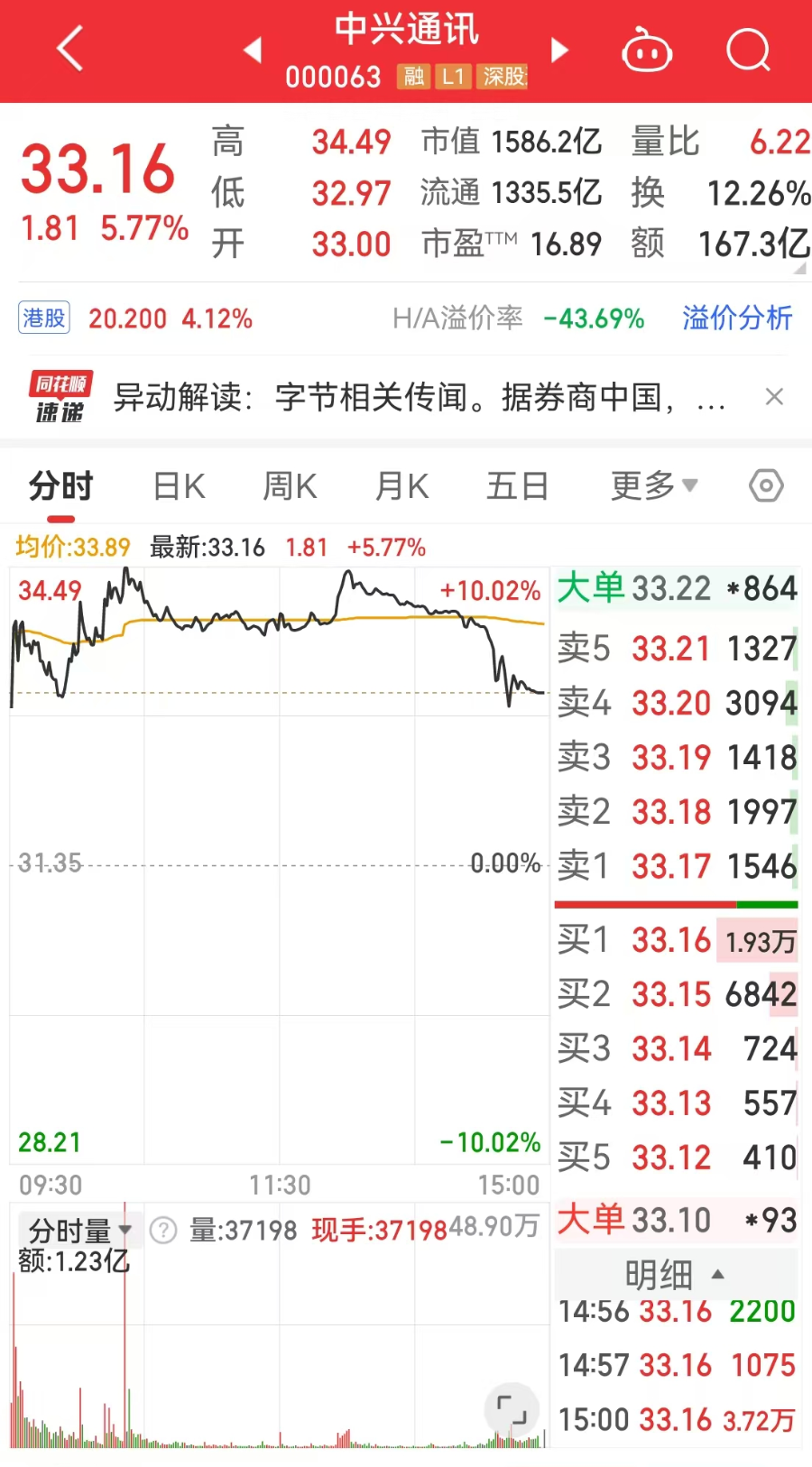The image size is (812, 1467).
Task: Go back using the top-left arrow
Action: (70, 49)
